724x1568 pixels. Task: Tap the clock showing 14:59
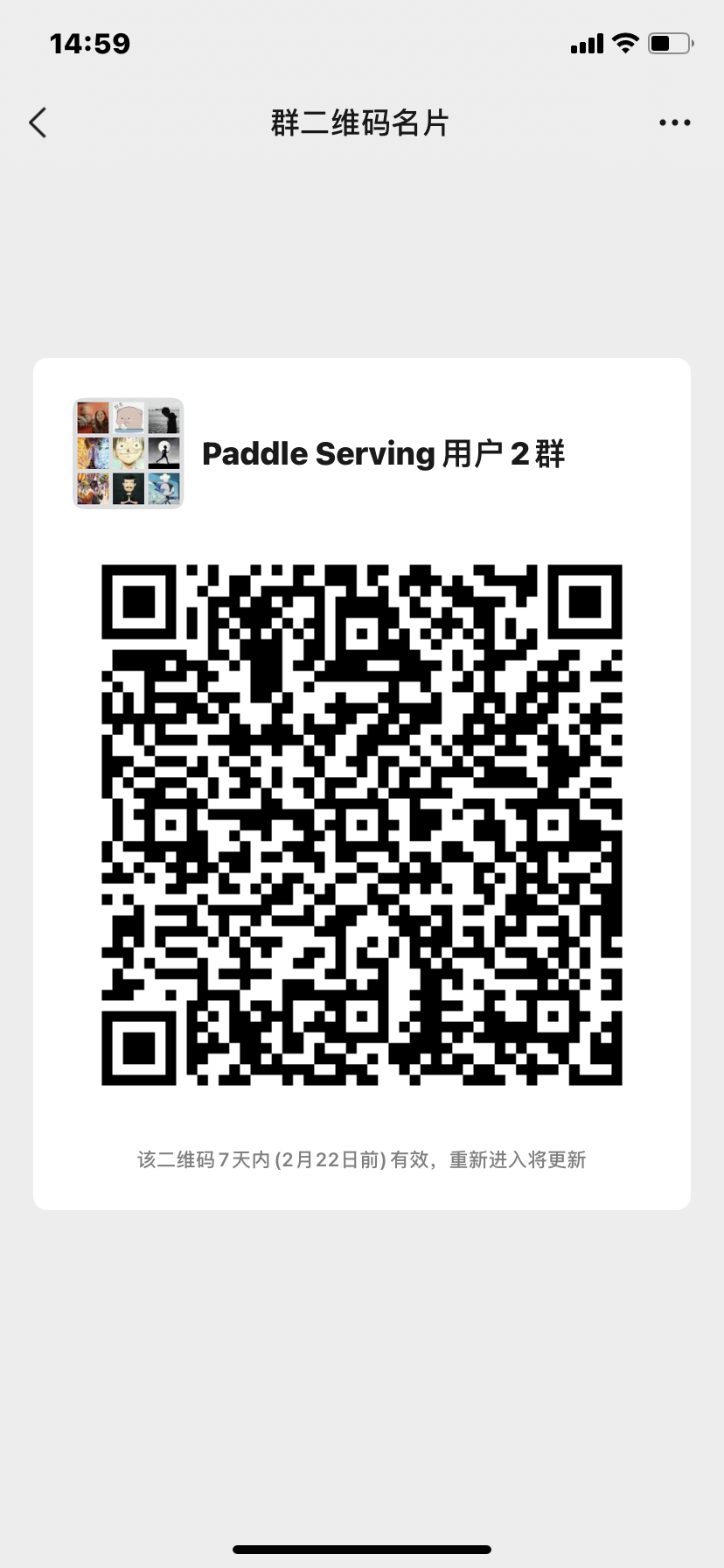coord(90,42)
